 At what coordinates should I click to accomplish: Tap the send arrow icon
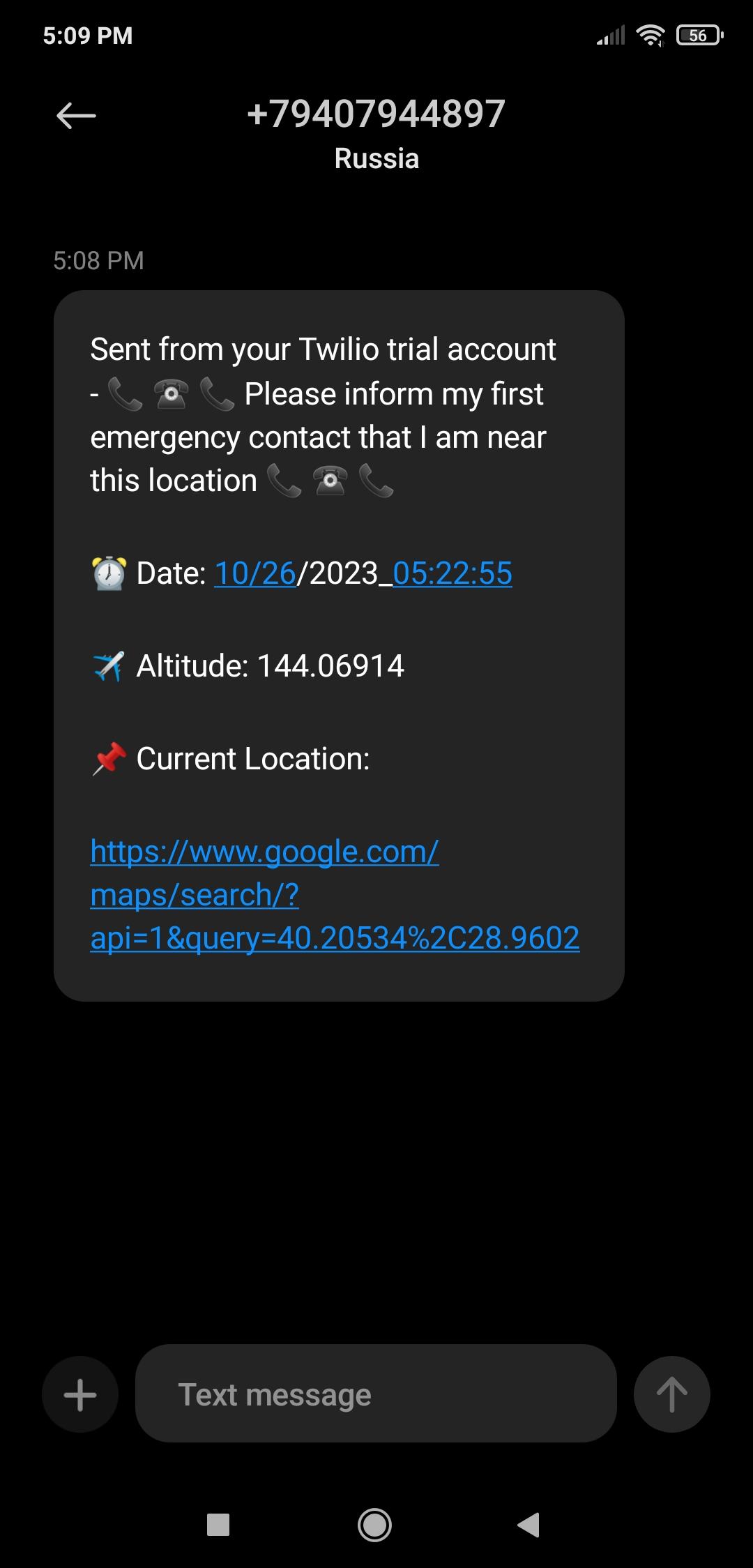671,1394
